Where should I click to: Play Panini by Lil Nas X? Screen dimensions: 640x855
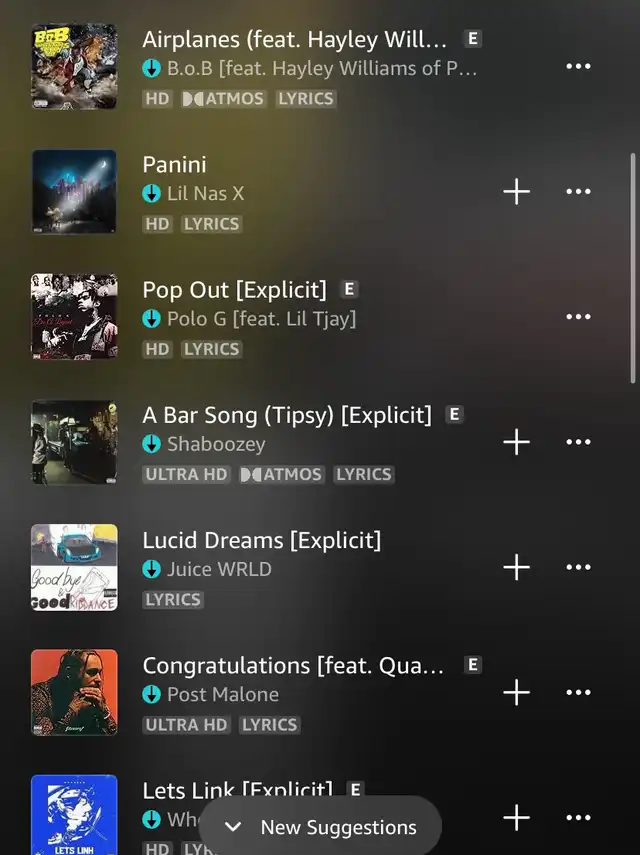coord(175,165)
